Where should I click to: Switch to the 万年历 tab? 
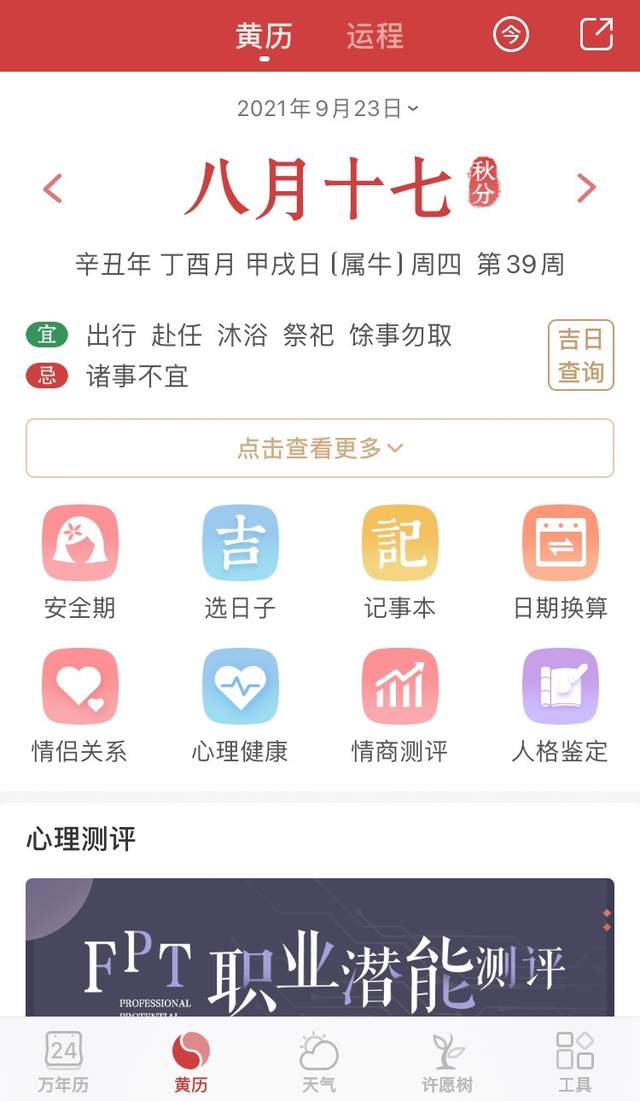click(x=64, y=1061)
